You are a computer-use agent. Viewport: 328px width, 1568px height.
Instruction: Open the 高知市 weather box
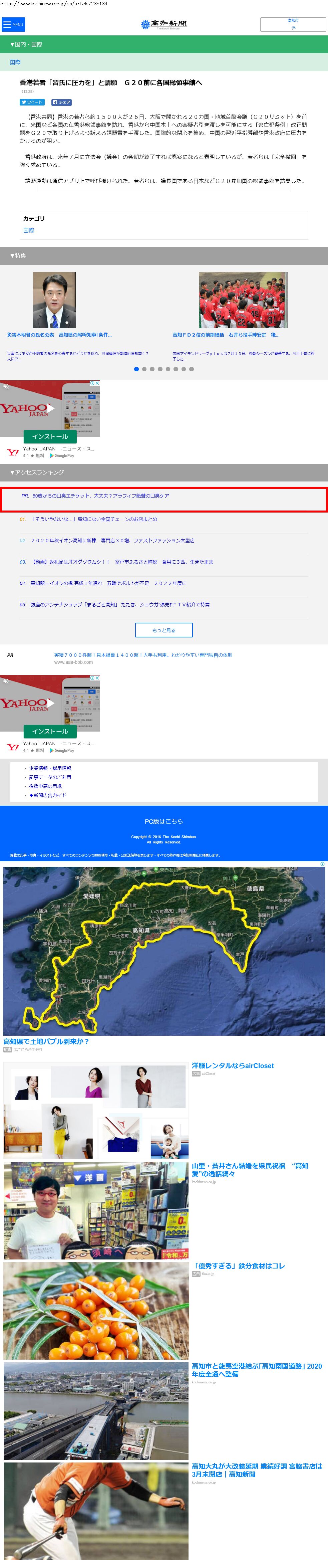(293, 24)
